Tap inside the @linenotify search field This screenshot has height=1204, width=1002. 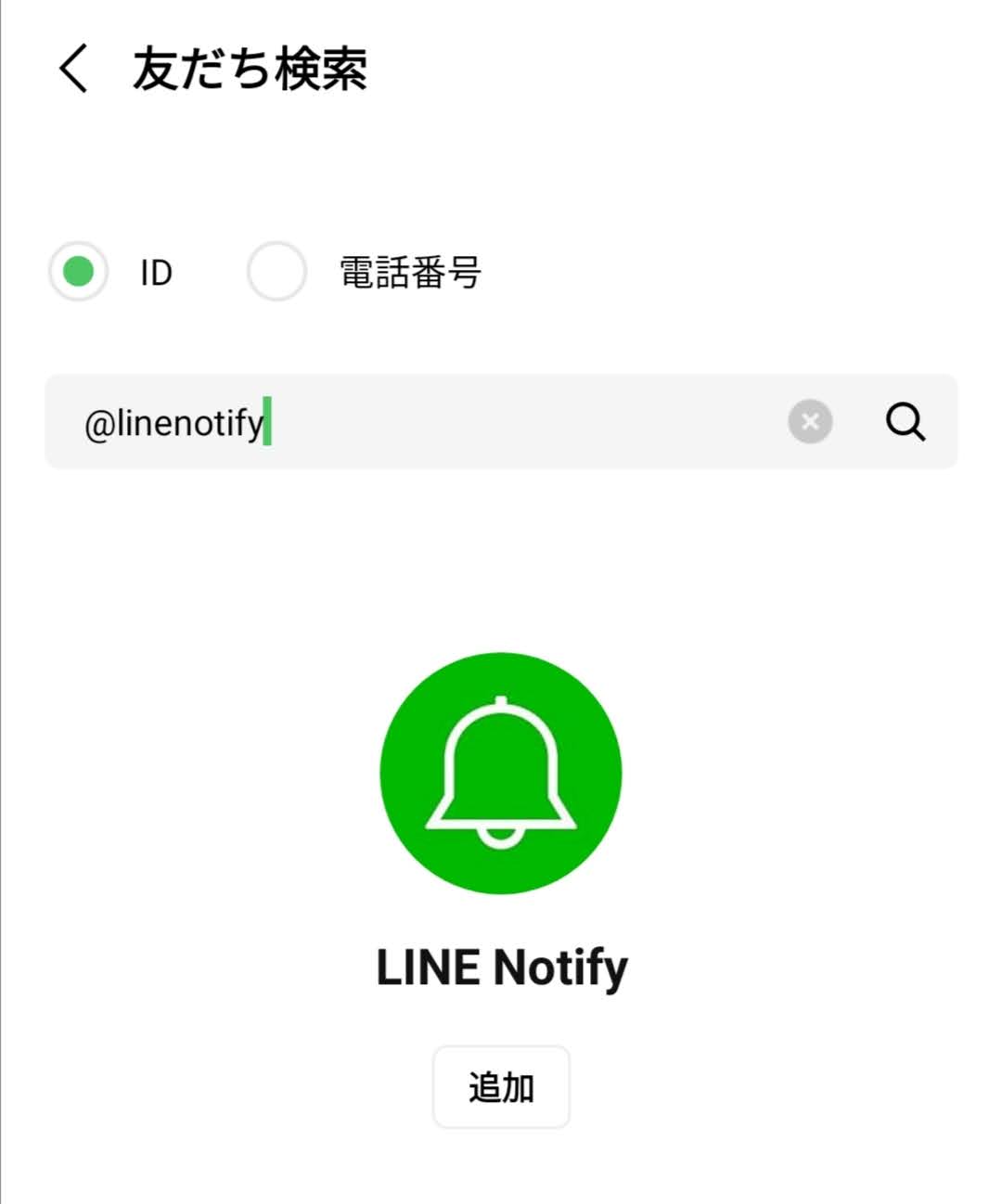(371, 422)
